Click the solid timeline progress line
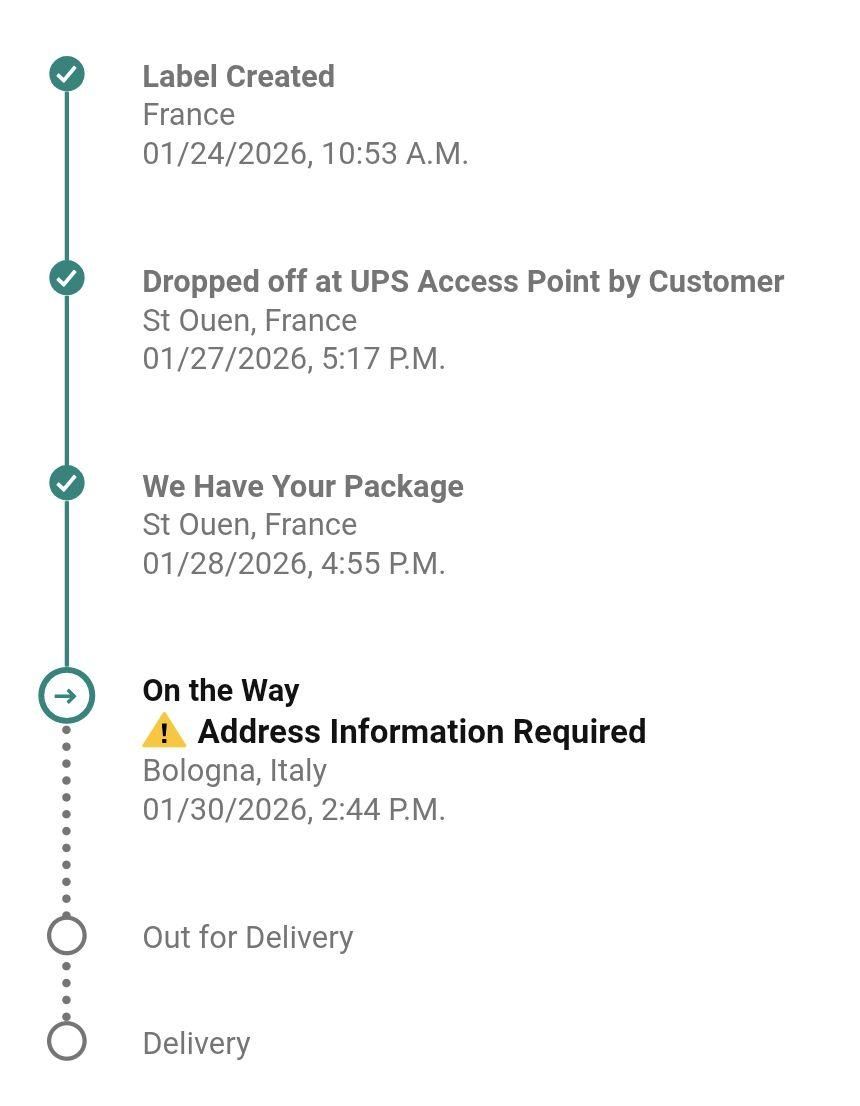 [67, 380]
